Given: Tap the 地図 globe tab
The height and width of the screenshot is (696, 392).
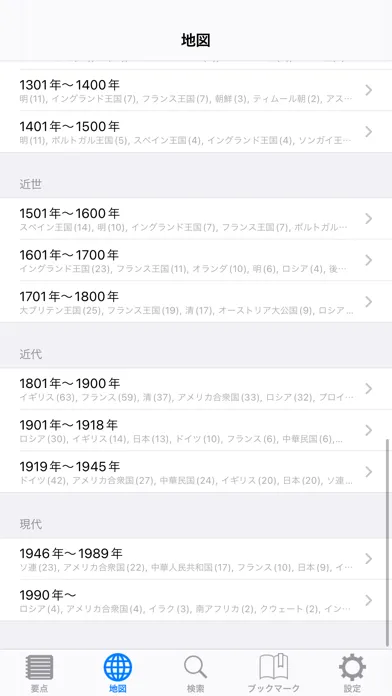Looking at the screenshot, I should [118, 673].
